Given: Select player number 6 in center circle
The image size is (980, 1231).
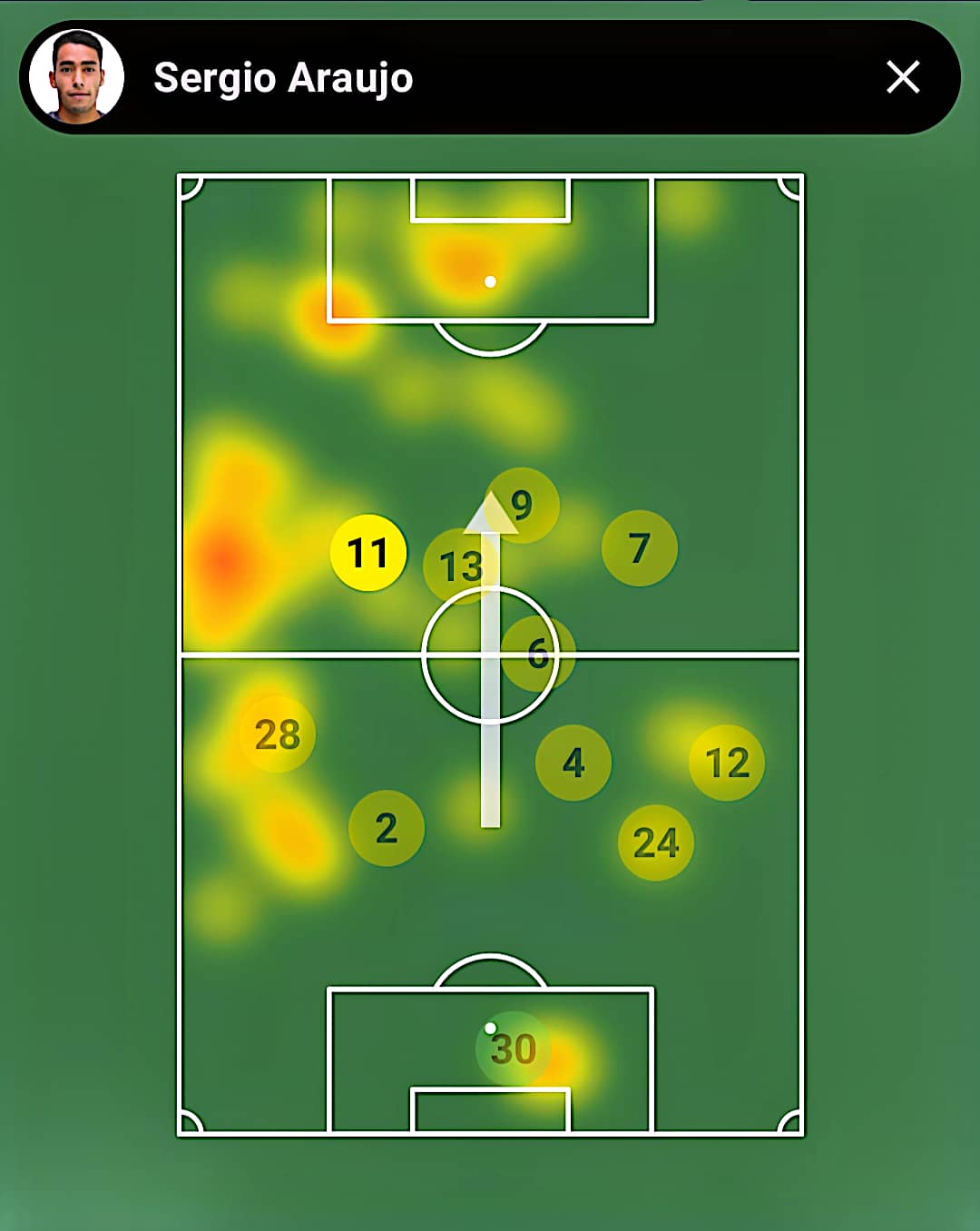Looking at the screenshot, I should point(538,654).
